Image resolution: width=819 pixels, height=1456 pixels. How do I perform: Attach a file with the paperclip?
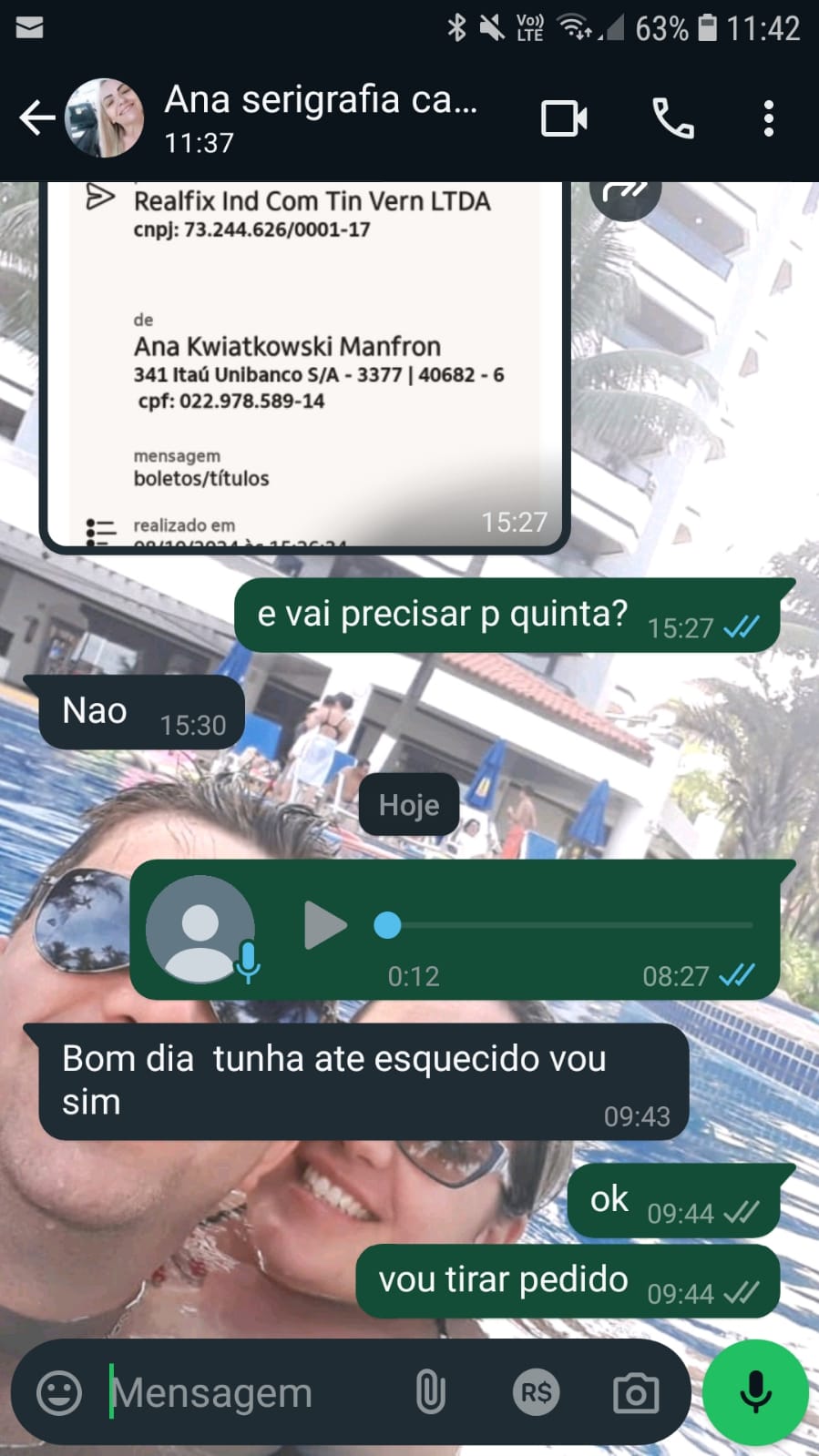[x=430, y=1392]
